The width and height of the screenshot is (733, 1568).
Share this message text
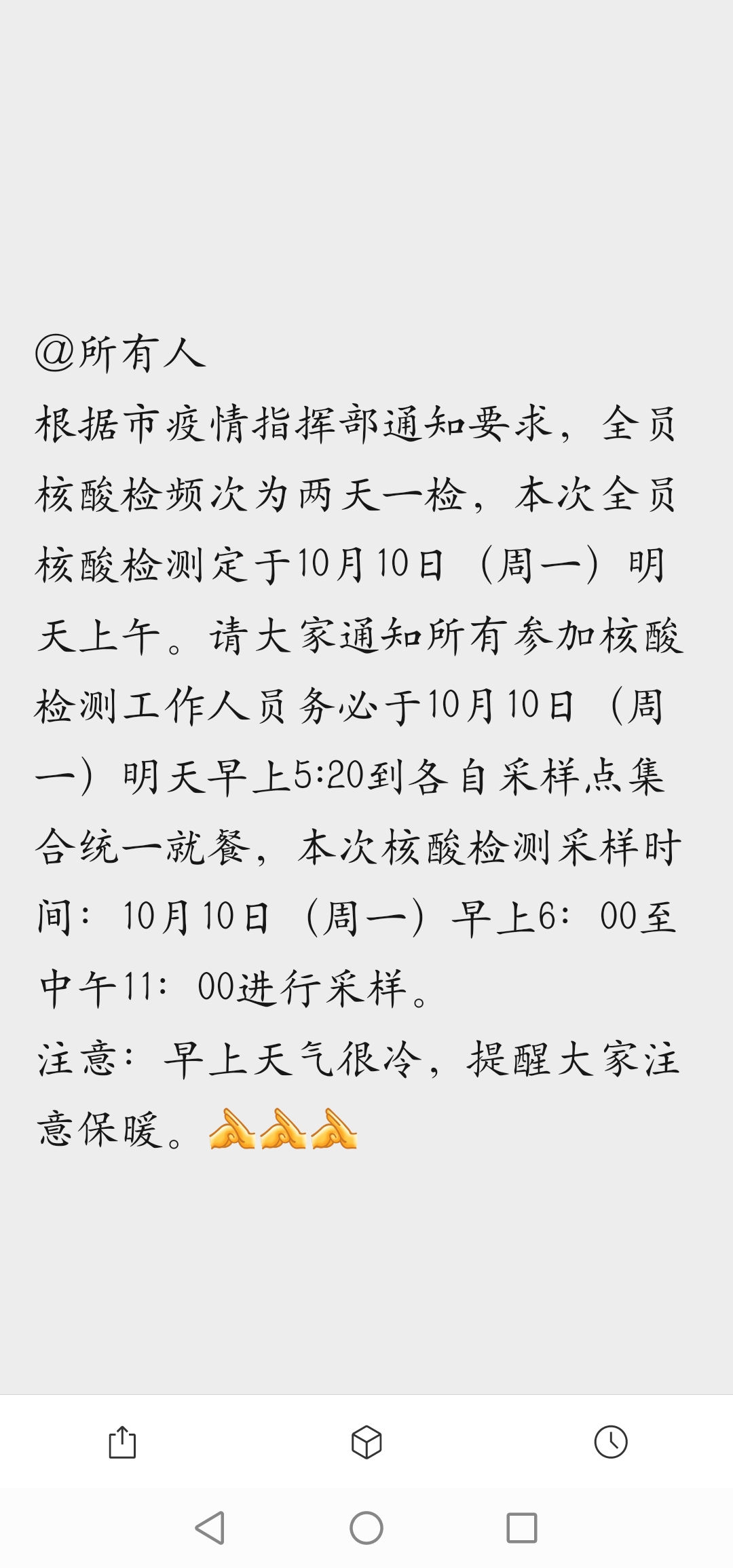click(x=122, y=1442)
